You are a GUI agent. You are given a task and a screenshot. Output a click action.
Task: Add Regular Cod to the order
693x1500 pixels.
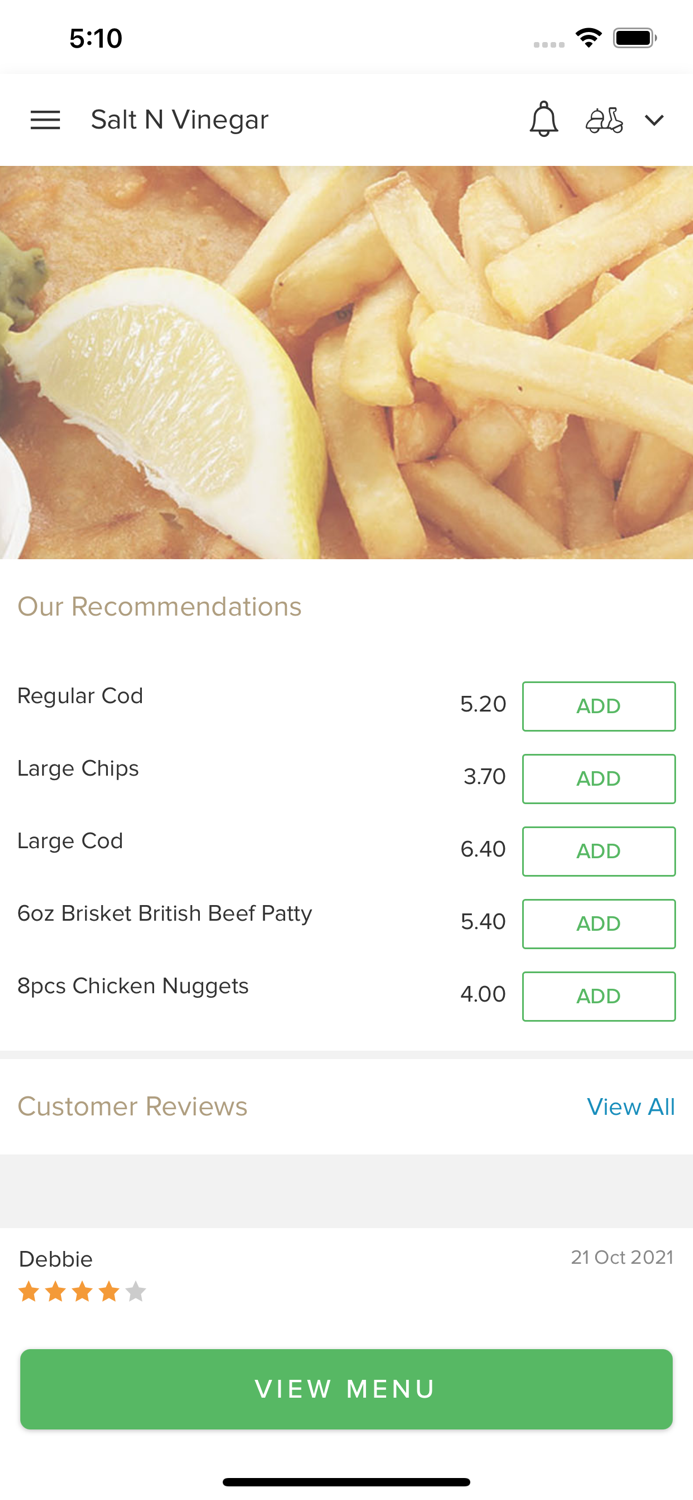(x=598, y=706)
